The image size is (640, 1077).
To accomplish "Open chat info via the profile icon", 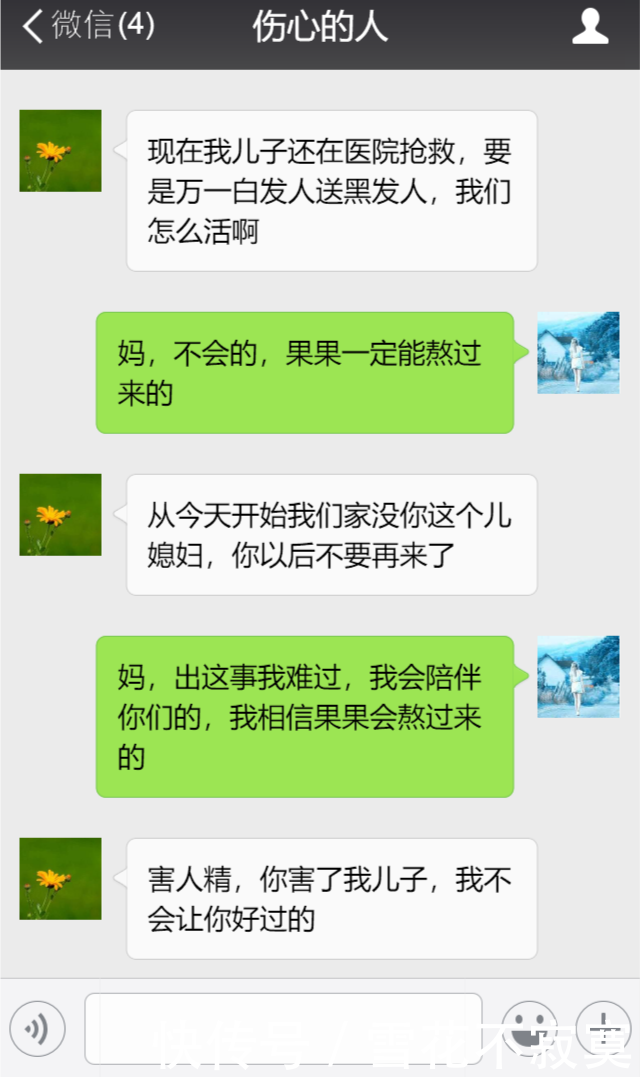I will pyautogui.click(x=590, y=27).
